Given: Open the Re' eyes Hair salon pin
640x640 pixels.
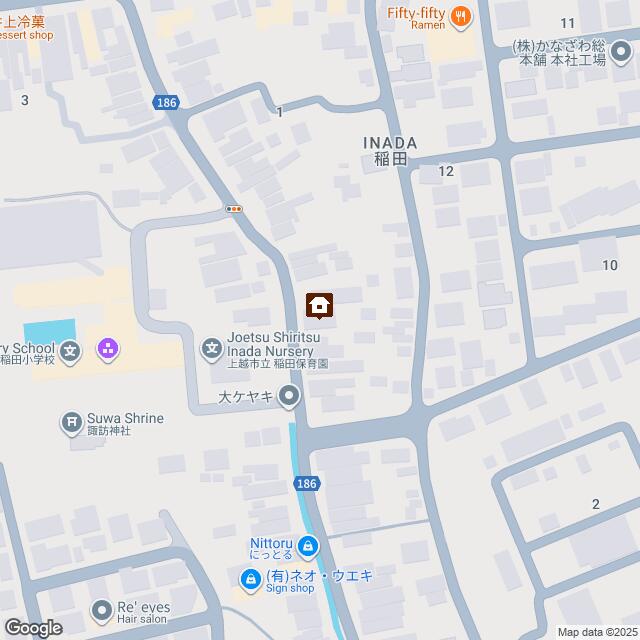Looking at the screenshot, I should (x=100, y=609).
